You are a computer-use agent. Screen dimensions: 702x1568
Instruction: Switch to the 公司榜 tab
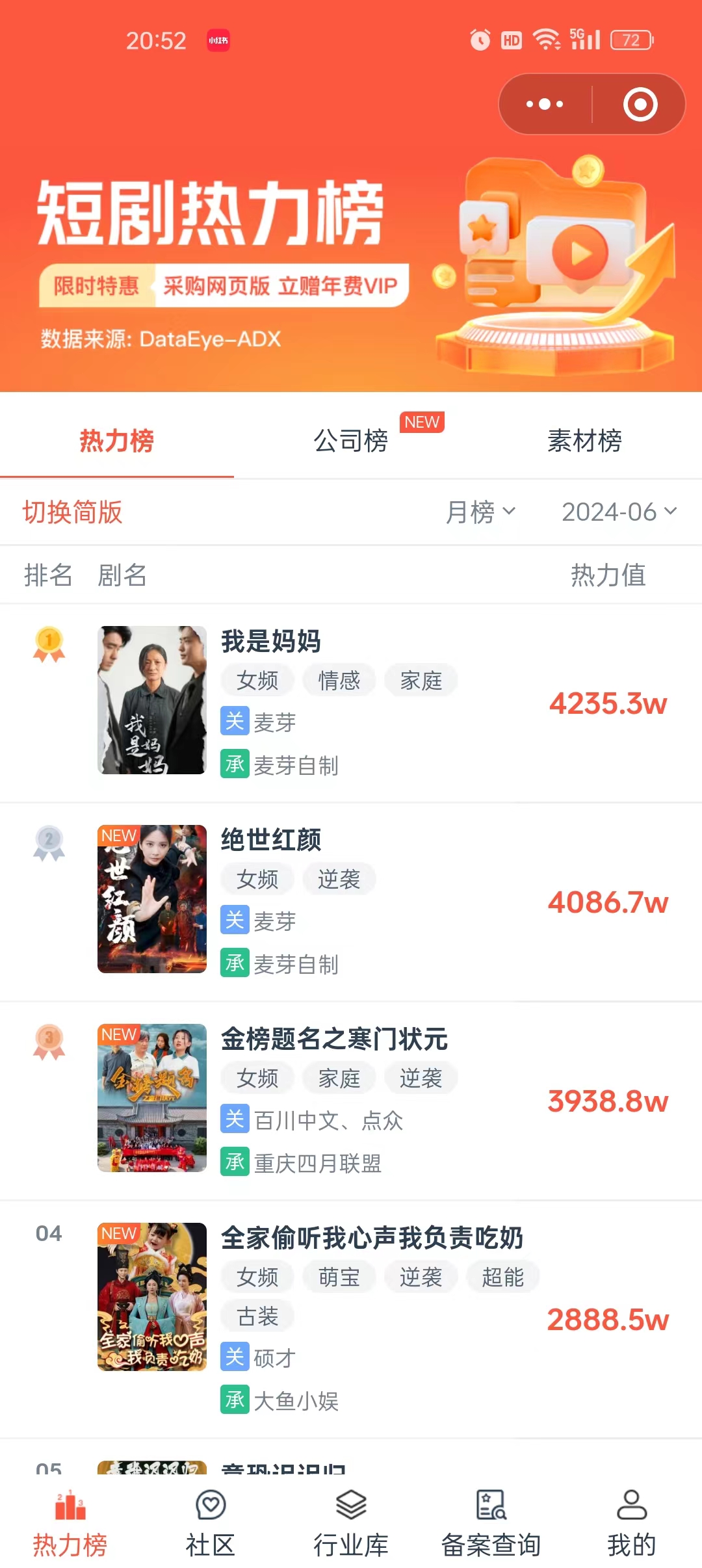pos(351,441)
